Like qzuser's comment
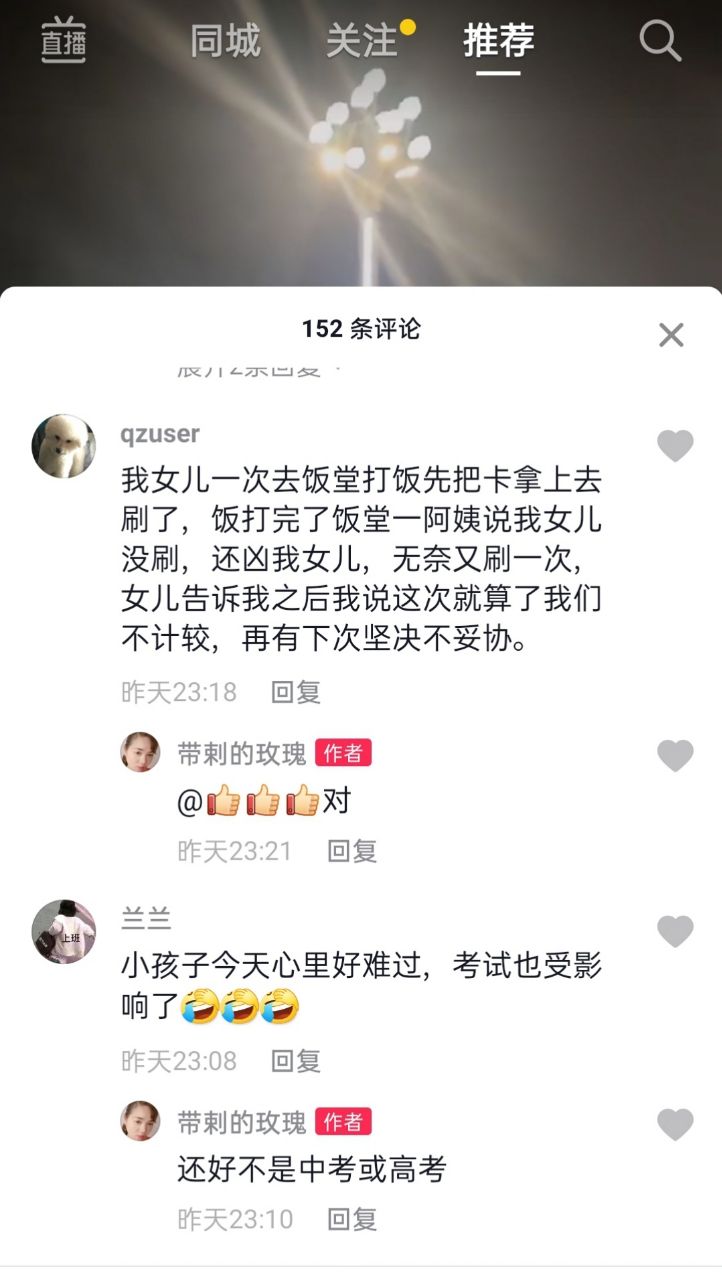Screen dimensions: 722x1280 [x=675, y=446]
